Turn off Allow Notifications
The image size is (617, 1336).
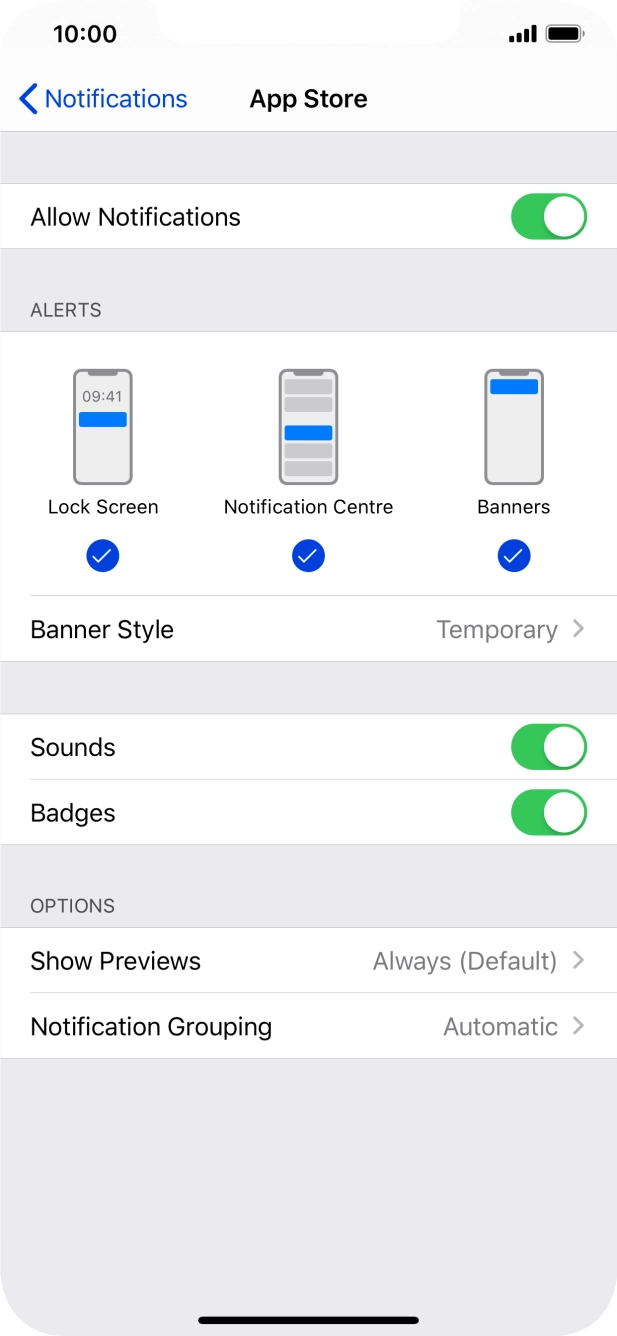pos(548,217)
